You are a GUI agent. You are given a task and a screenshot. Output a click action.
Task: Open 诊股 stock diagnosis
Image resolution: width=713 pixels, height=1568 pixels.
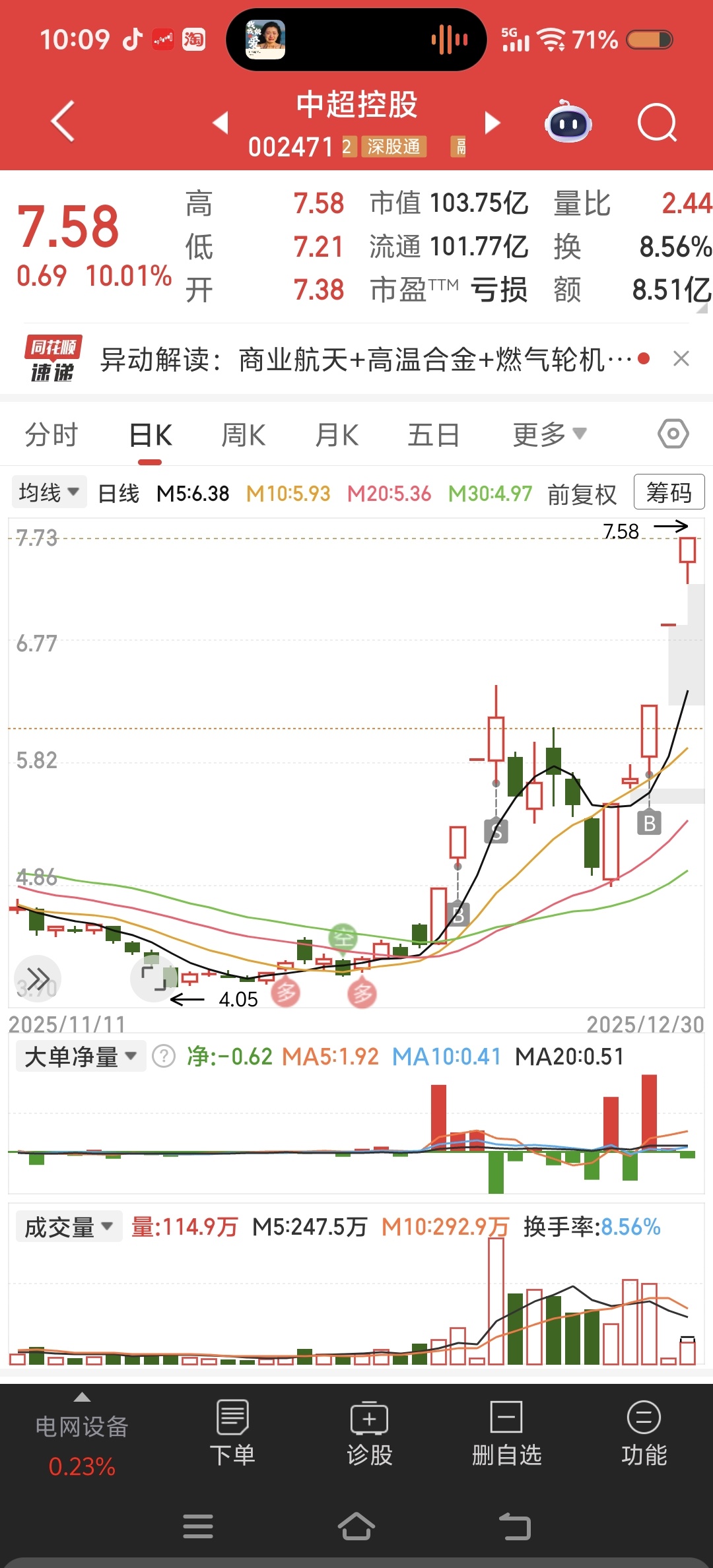tap(370, 1433)
